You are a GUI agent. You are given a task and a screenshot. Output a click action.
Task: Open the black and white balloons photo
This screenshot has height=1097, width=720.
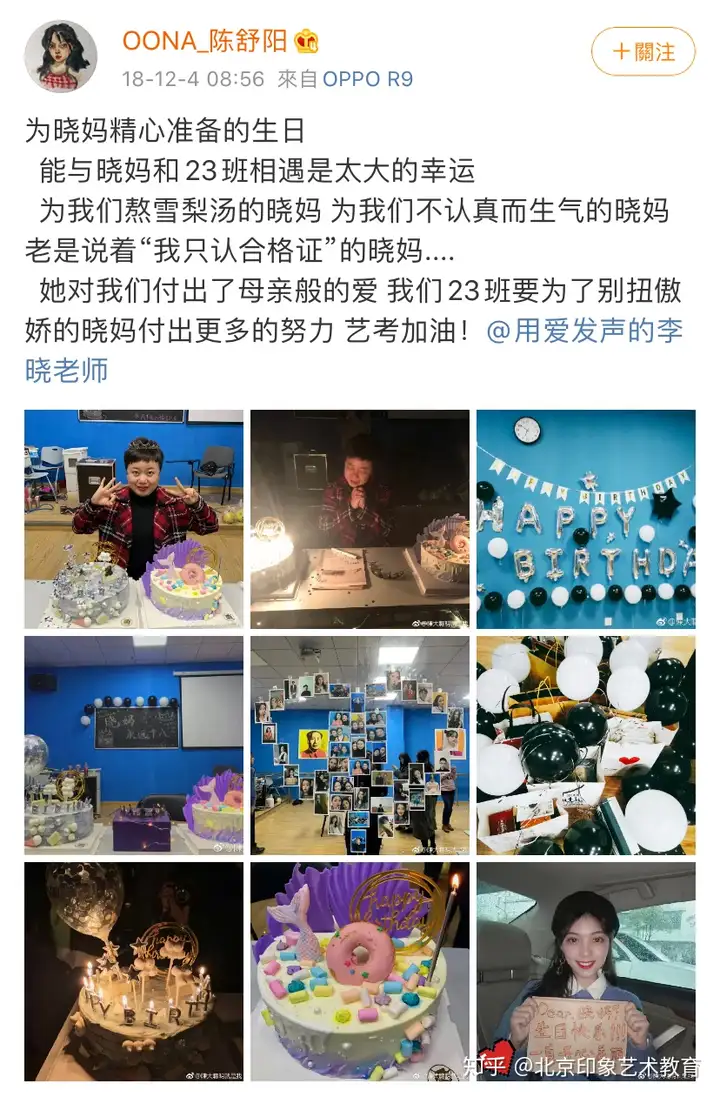(586, 745)
